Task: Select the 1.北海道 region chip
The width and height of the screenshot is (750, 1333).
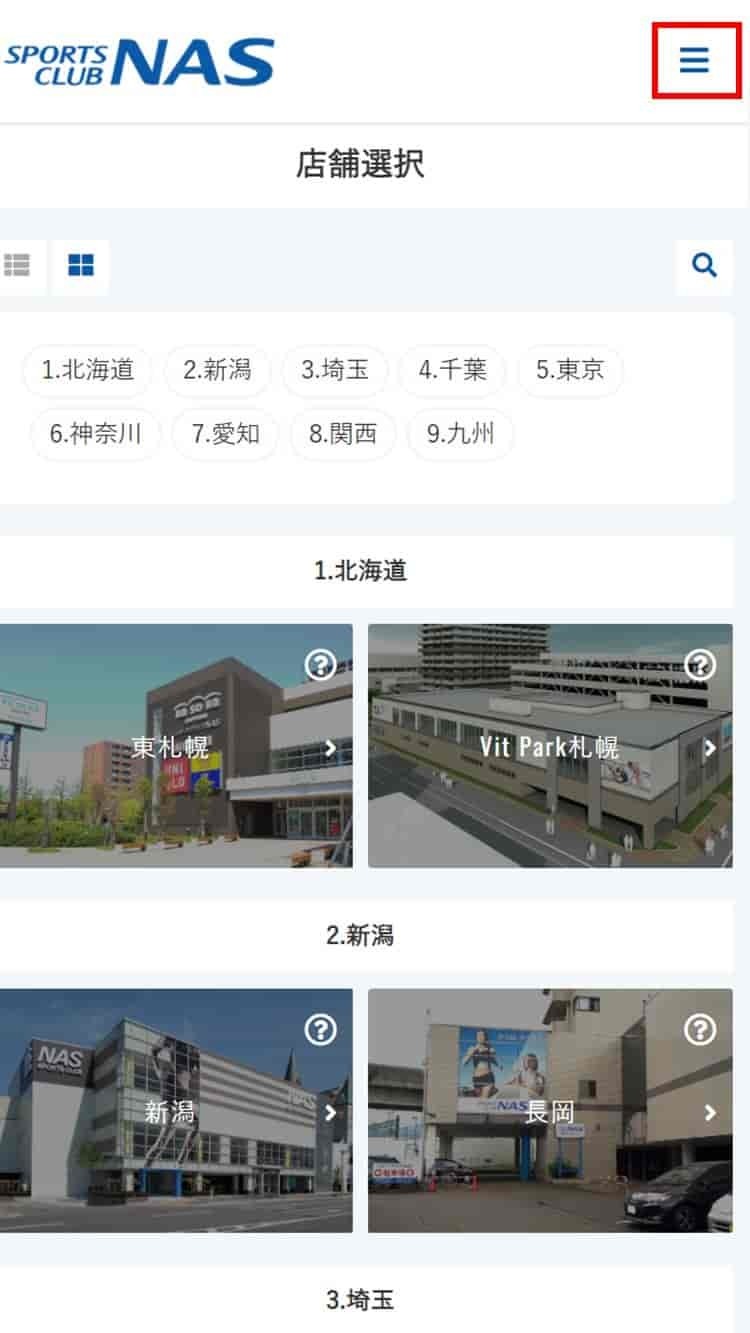Action: (88, 371)
